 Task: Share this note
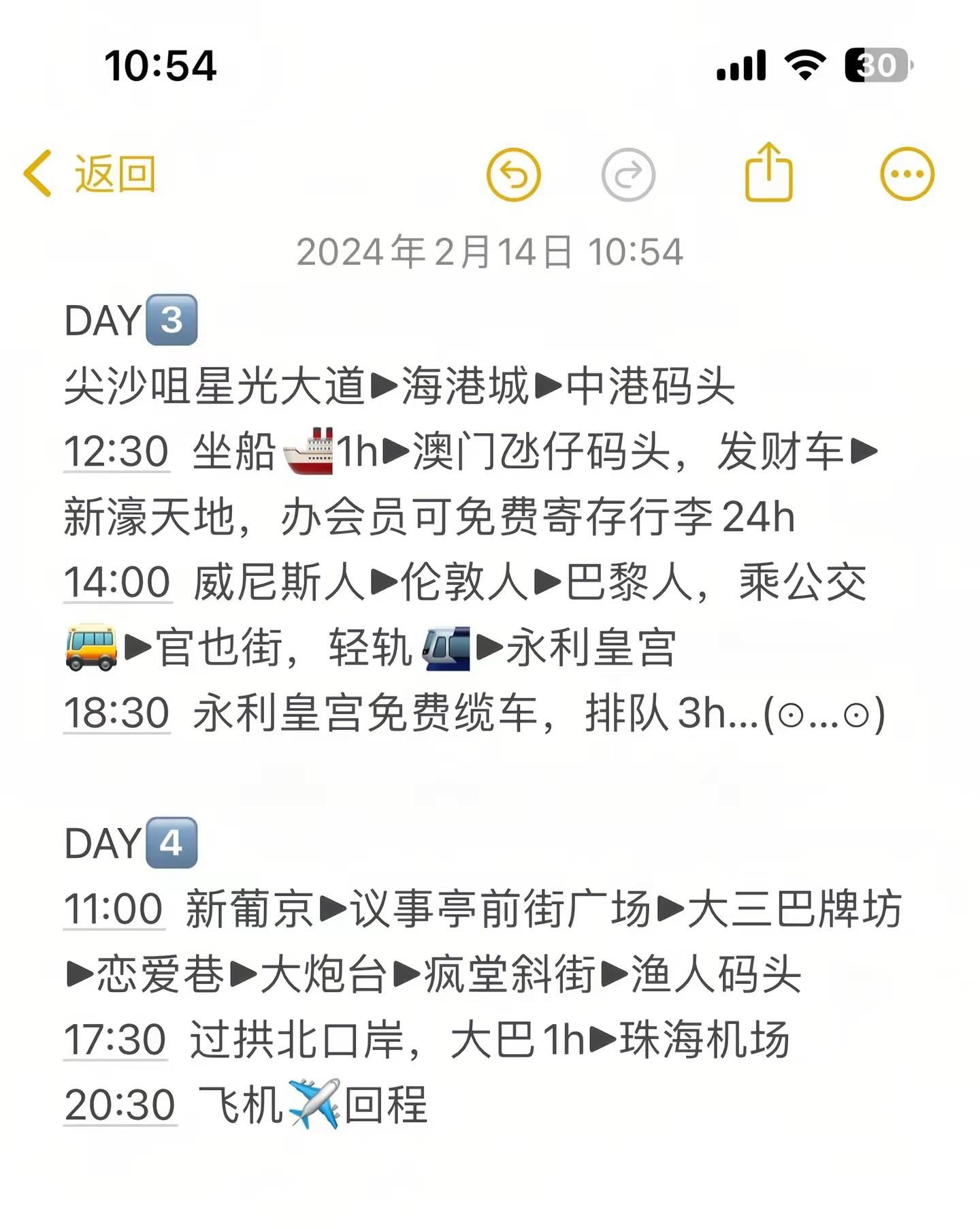click(768, 173)
